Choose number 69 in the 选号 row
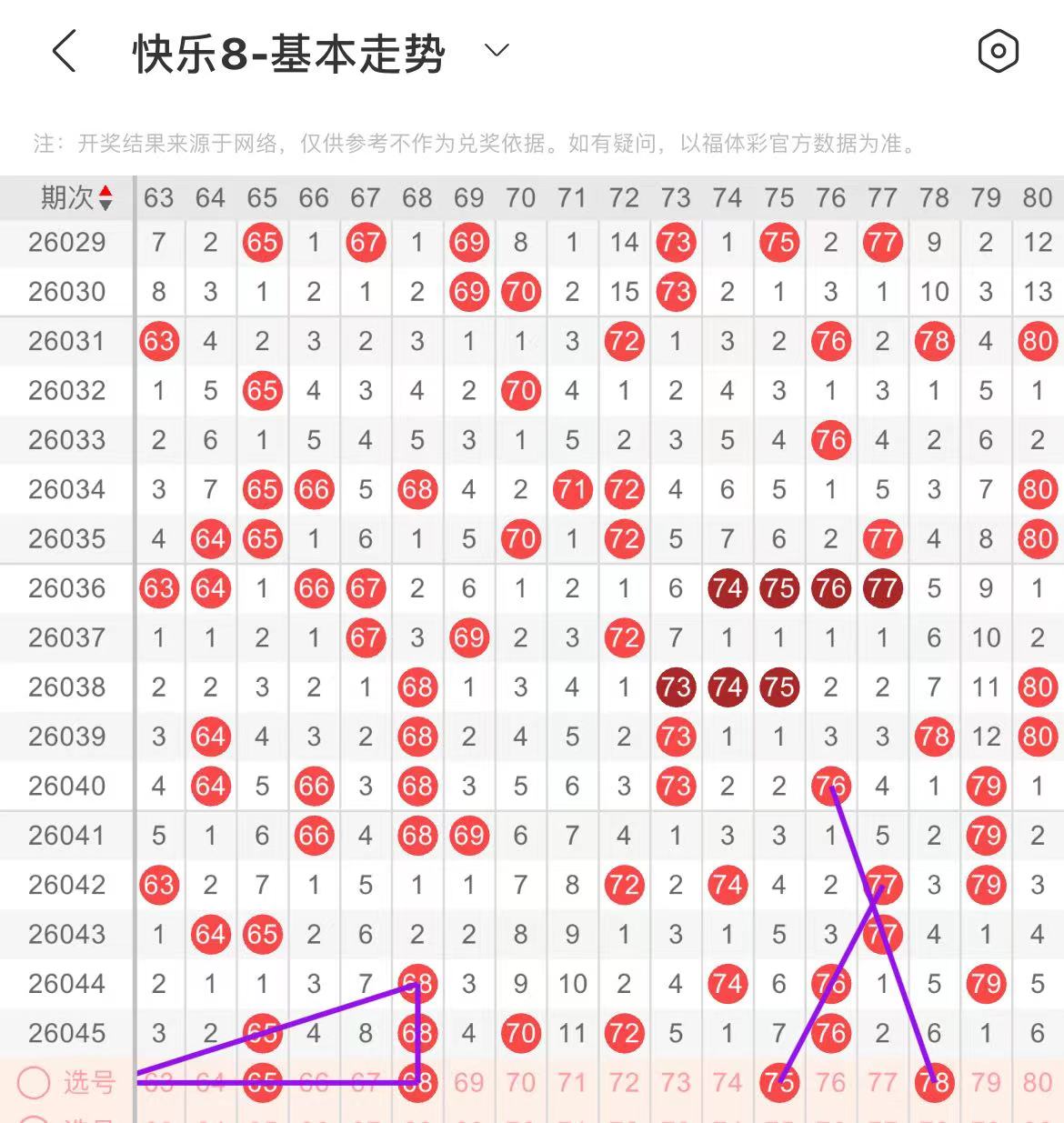The image size is (1064, 1123). (469, 1082)
